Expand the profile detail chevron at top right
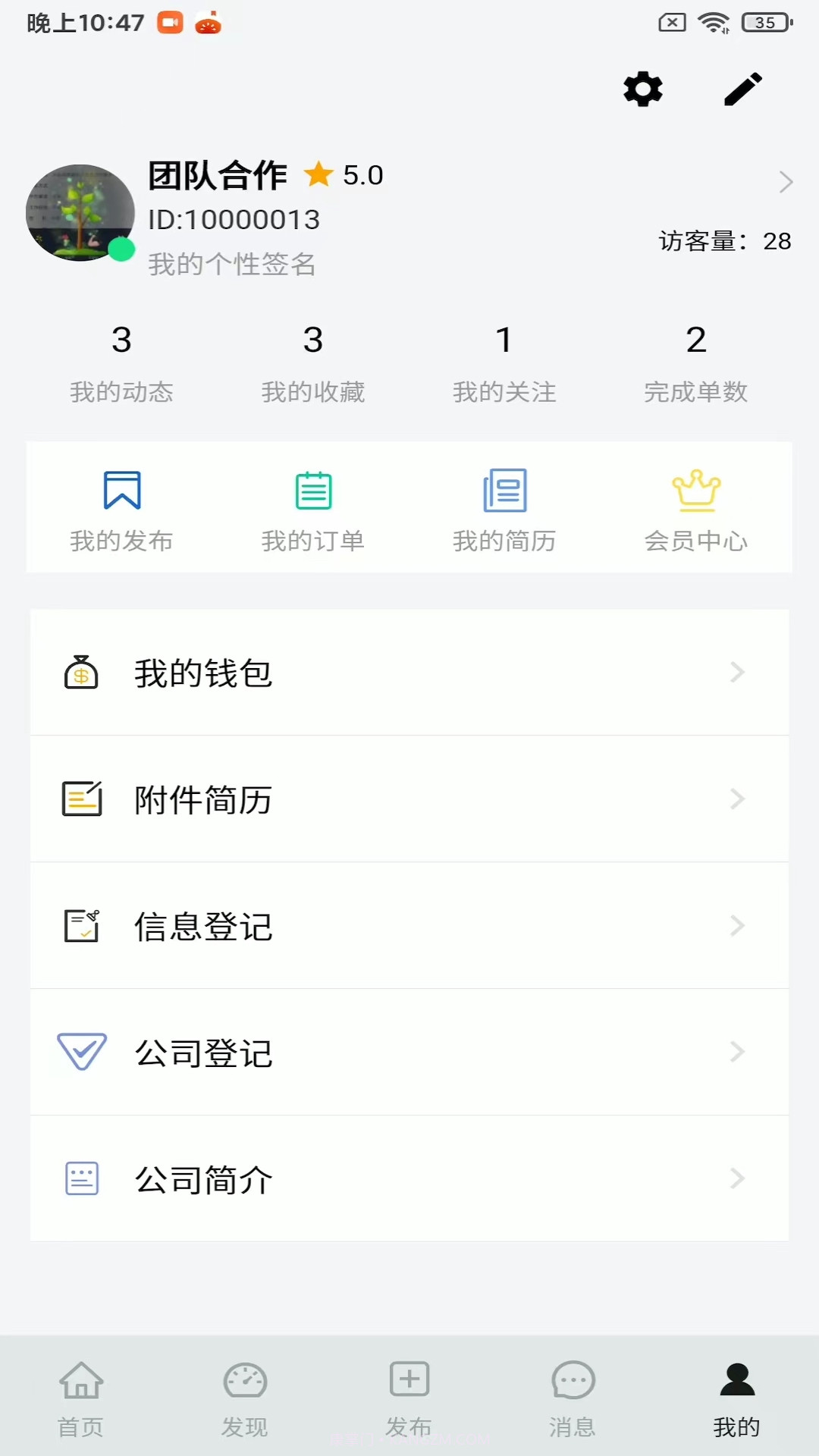This screenshot has height=1456, width=819. coord(785,182)
